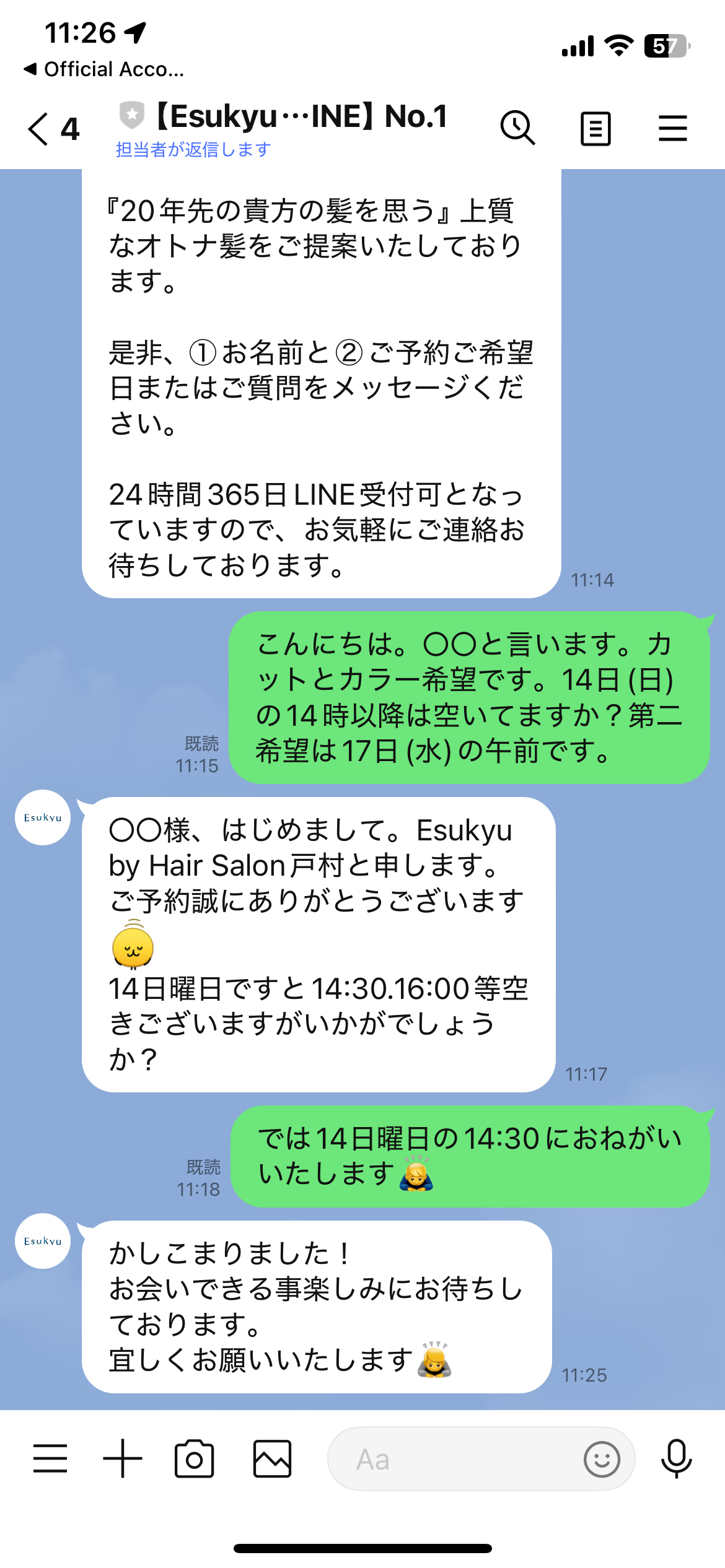Return to Official Accounts app via breadcrumb
This screenshot has height=1568, width=725.
pyautogui.click(x=104, y=69)
